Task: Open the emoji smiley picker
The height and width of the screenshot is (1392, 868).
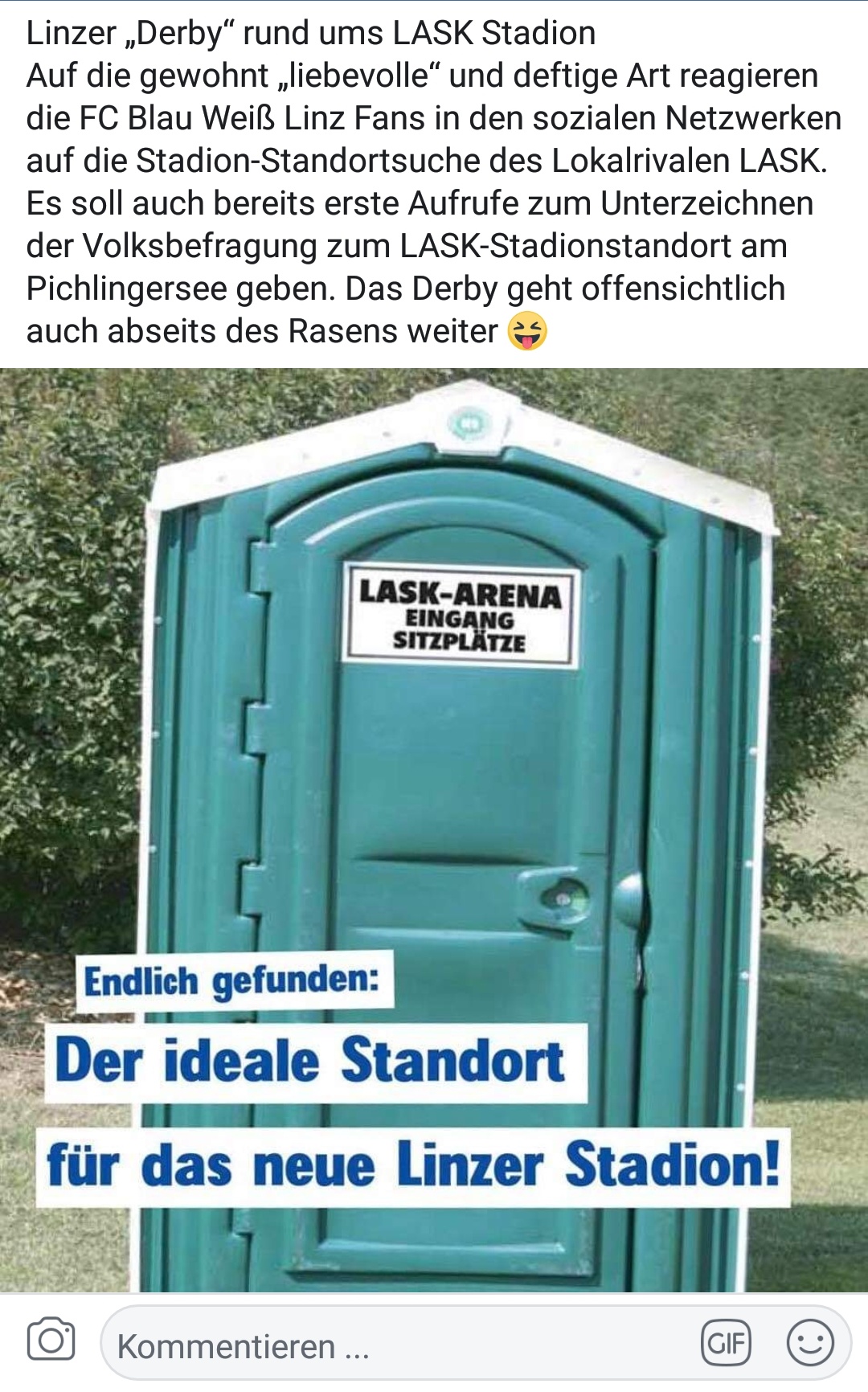Action: coord(810,1343)
